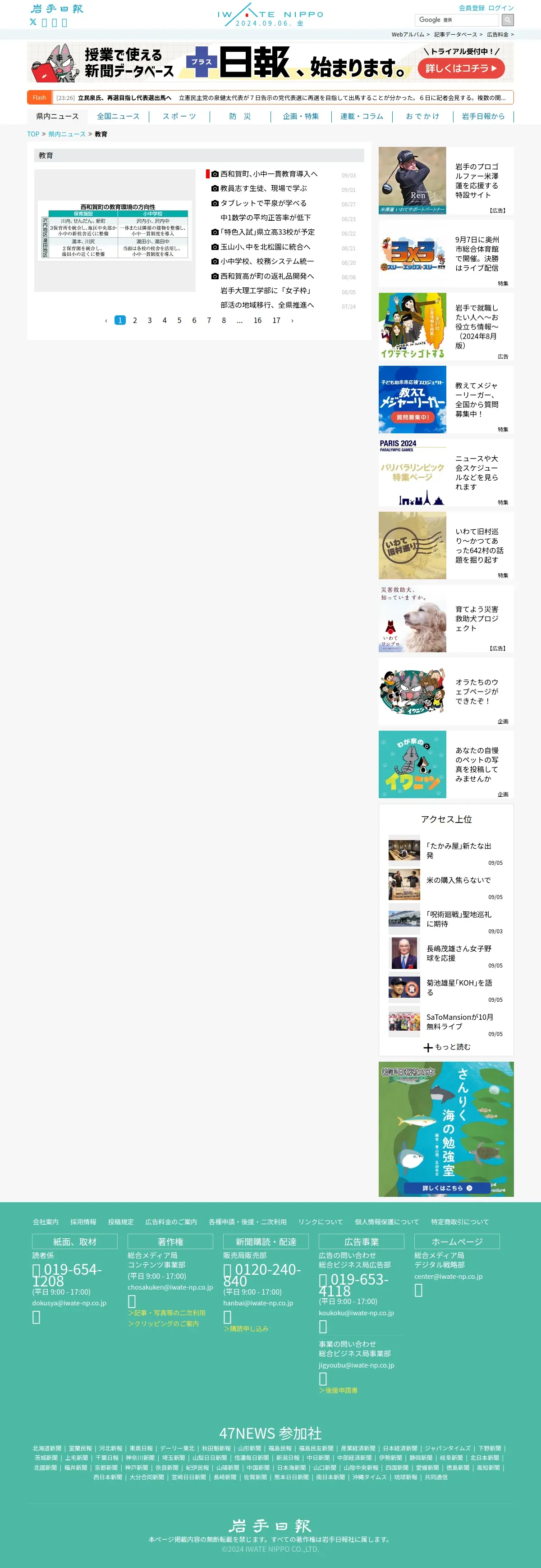Expand もっと読む under アクセス上位
The height and width of the screenshot is (1568, 541).
[x=447, y=1047]
